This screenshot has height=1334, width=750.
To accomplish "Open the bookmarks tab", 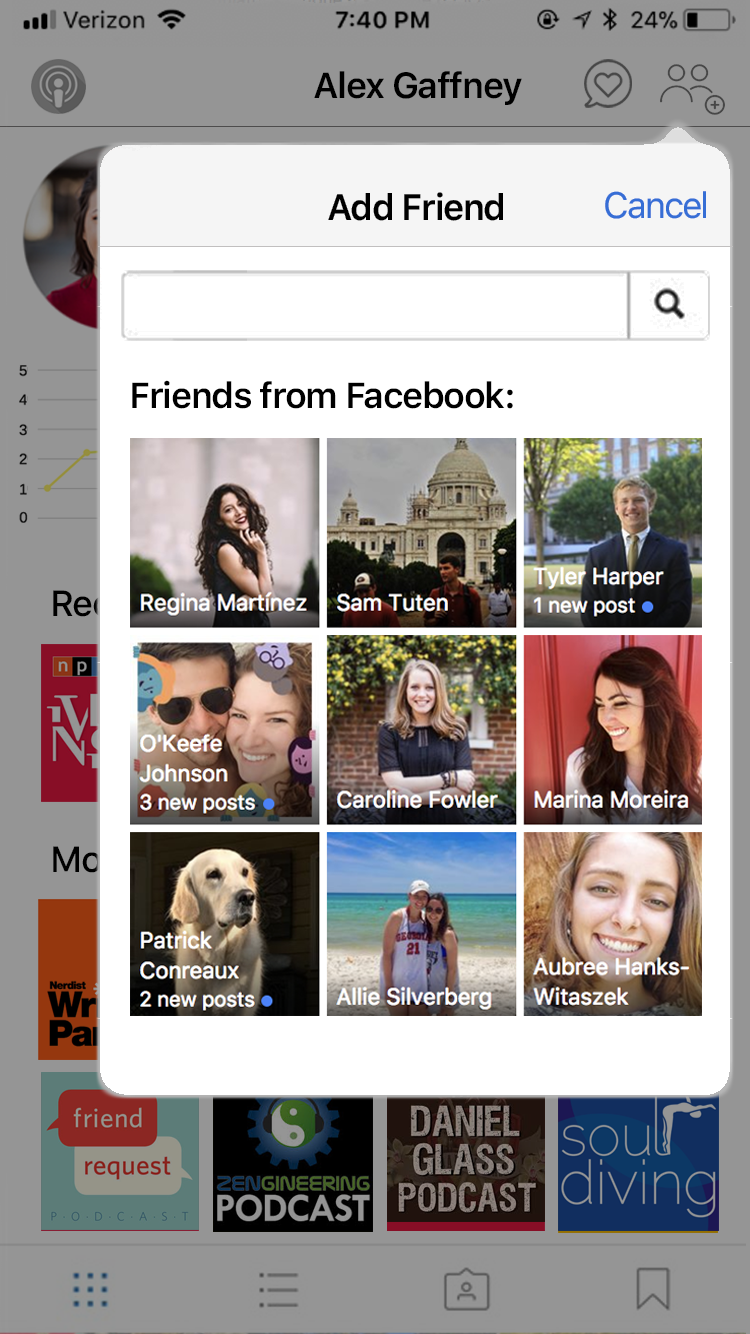I will tap(653, 1289).
